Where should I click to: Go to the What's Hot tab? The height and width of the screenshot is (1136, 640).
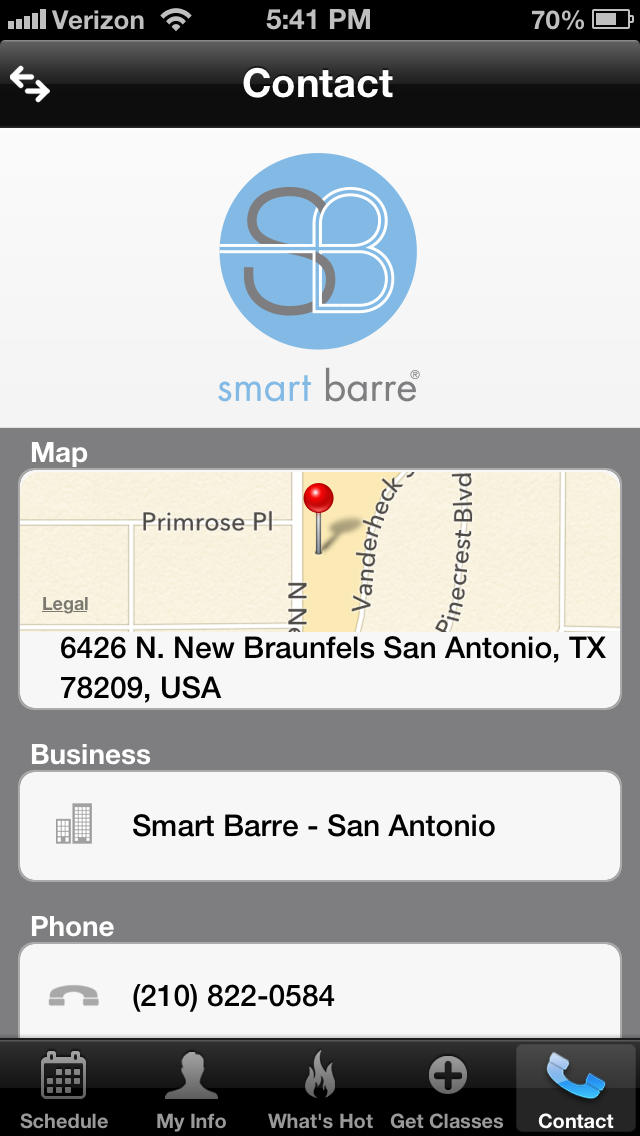(x=320, y=1090)
